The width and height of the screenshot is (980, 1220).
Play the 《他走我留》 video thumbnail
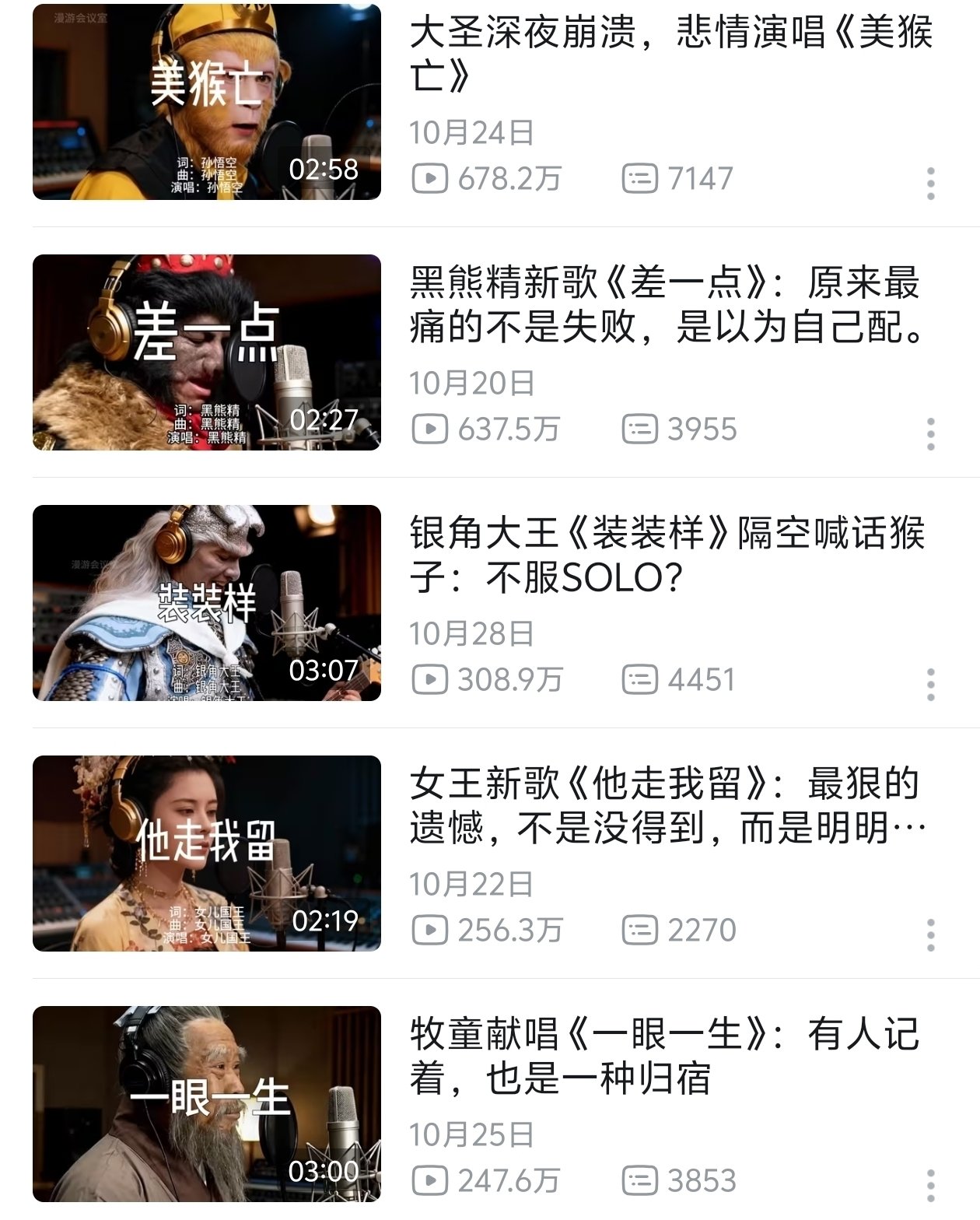pyautogui.click(x=206, y=854)
